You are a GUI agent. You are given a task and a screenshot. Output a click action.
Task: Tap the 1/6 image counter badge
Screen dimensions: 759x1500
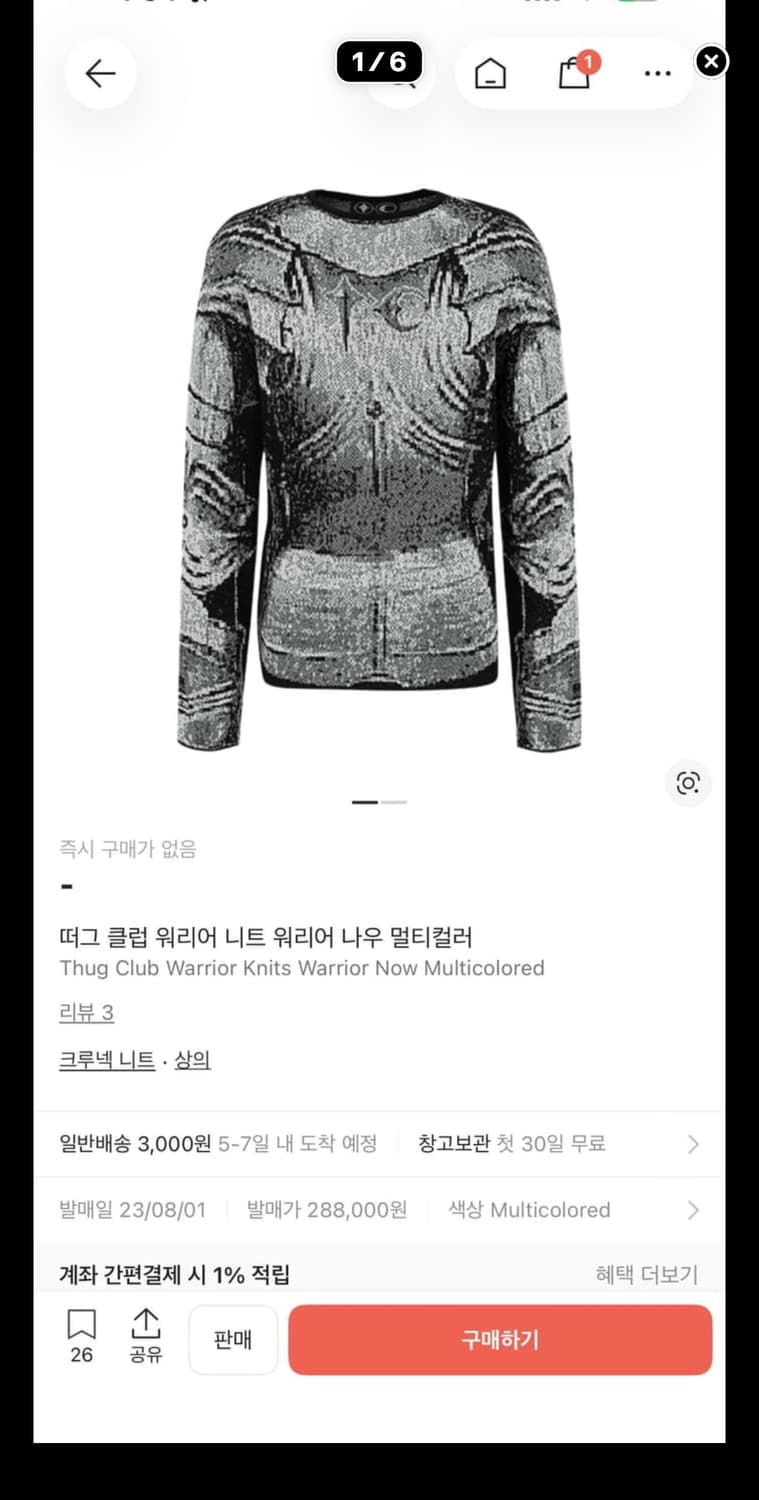coord(381,63)
